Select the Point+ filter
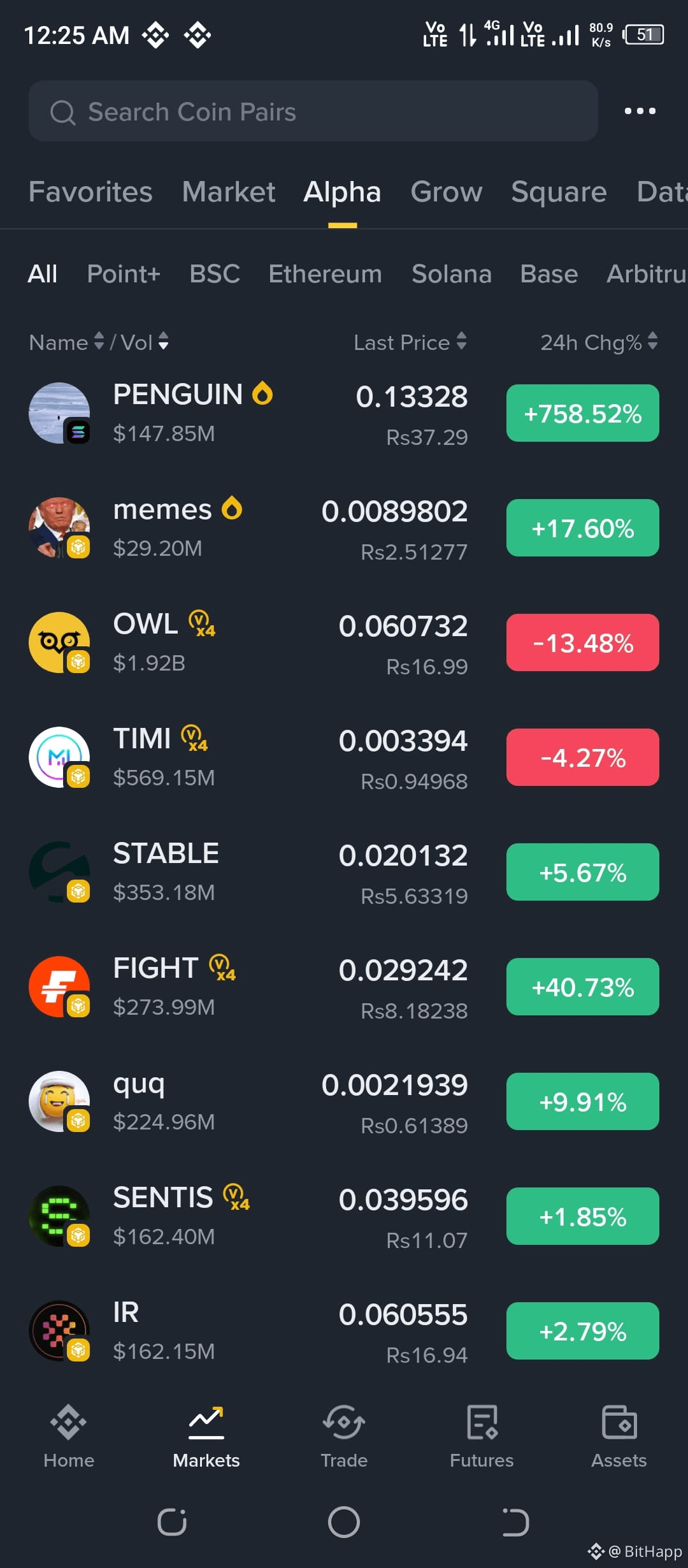 point(123,274)
